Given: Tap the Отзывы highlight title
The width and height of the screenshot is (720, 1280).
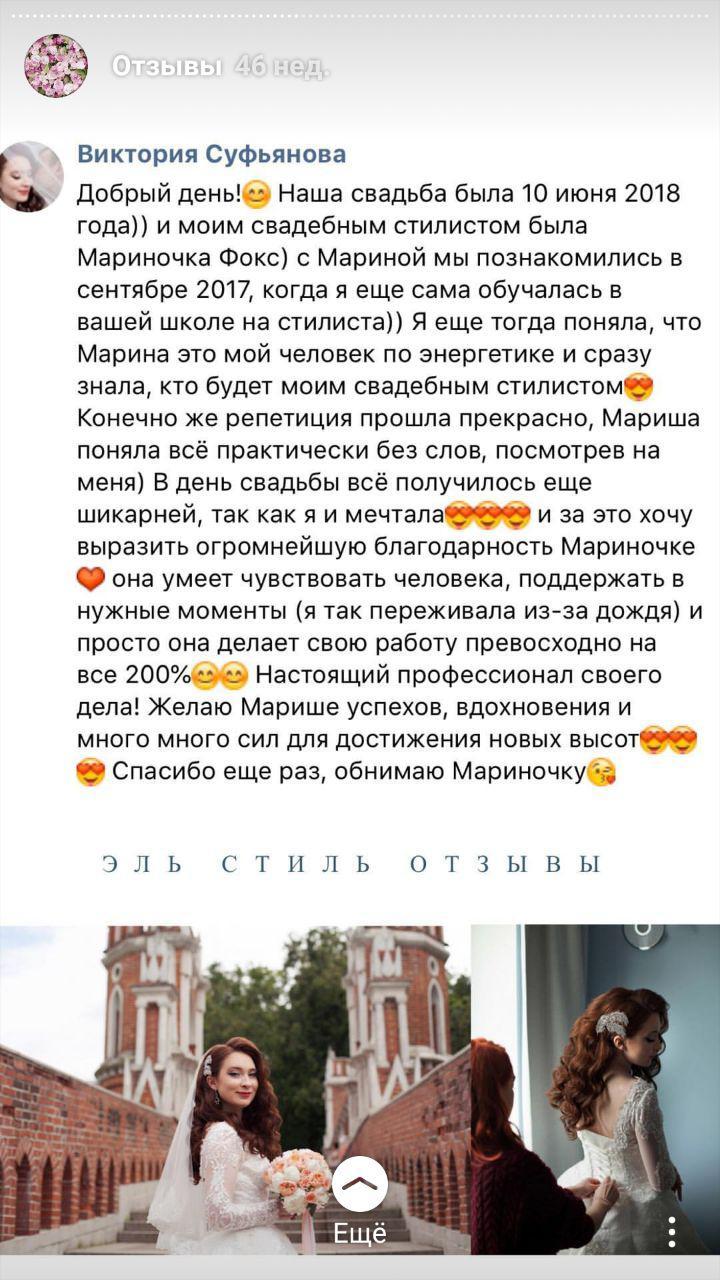Looking at the screenshot, I should click(167, 67).
